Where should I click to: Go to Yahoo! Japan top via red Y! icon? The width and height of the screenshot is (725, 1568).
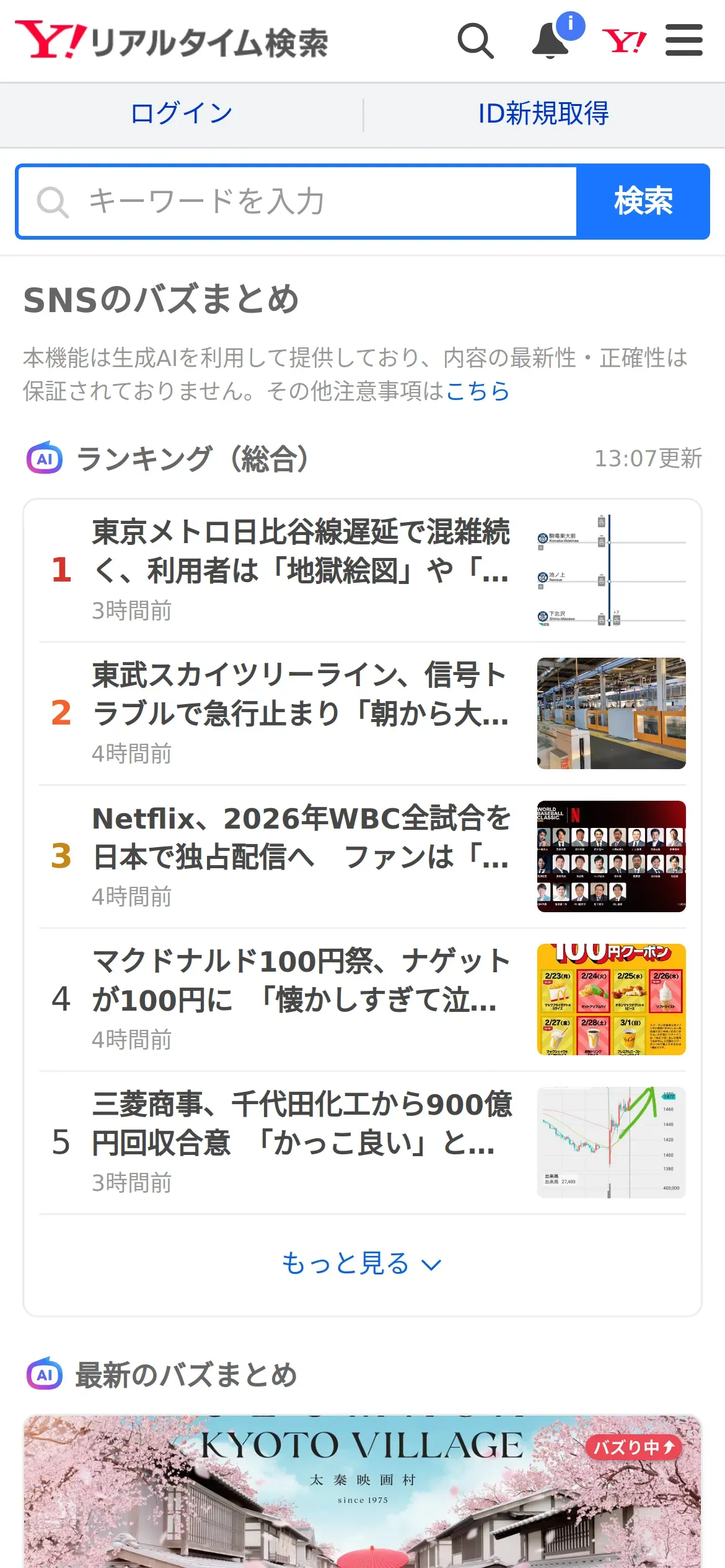coord(624,41)
